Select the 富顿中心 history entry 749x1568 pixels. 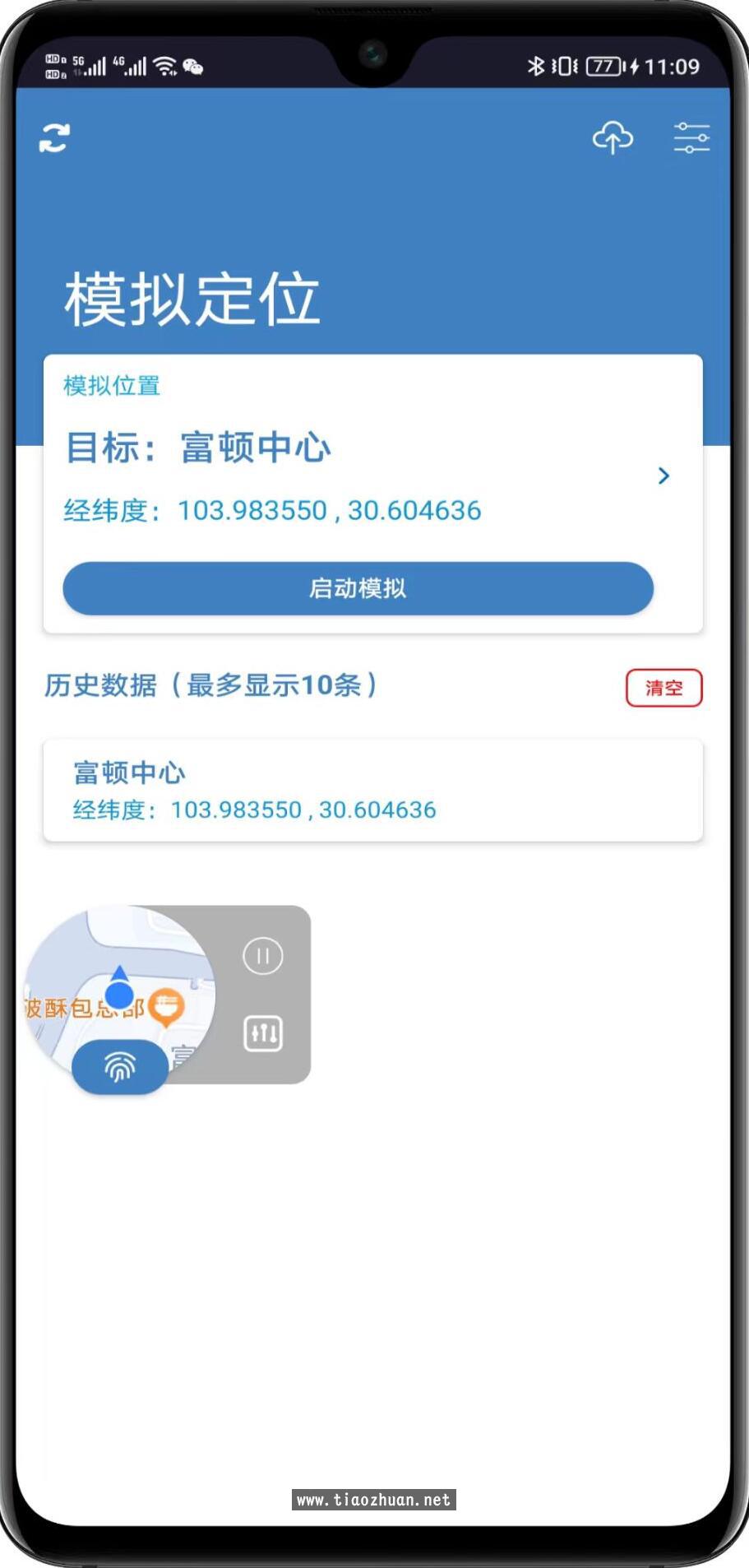(x=372, y=790)
